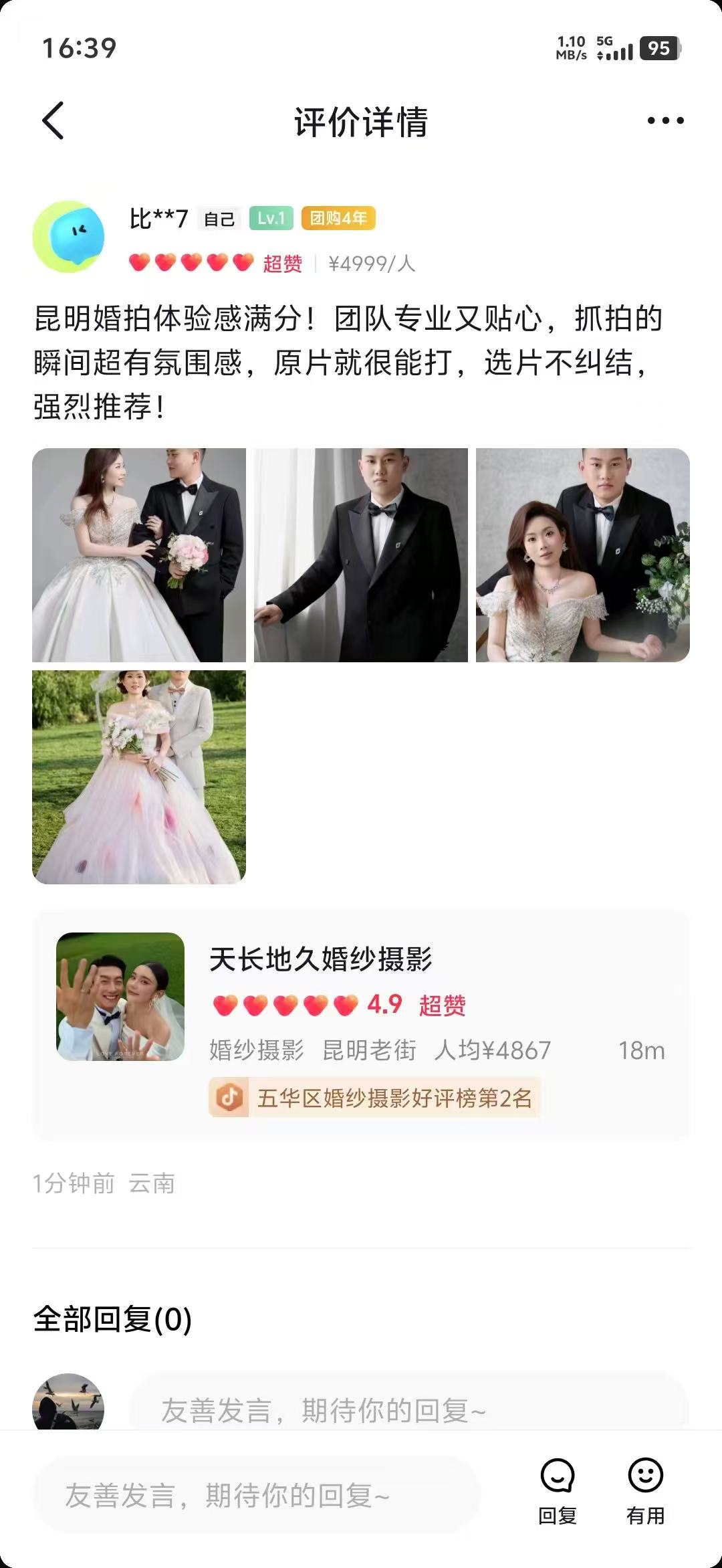This screenshot has height=1568, width=722.
Task: Open the three-dot overflow menu
Action: [x=665, y=121]
